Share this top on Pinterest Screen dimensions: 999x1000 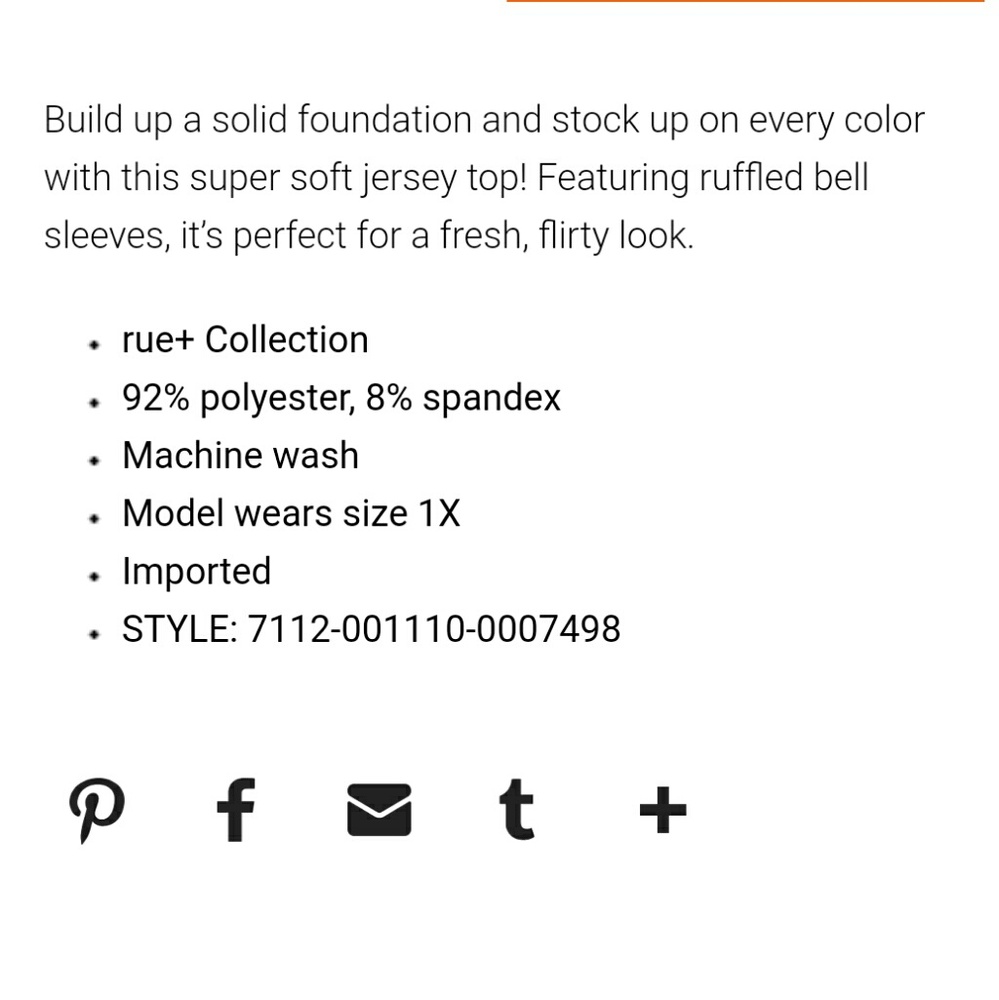[97, 809]
